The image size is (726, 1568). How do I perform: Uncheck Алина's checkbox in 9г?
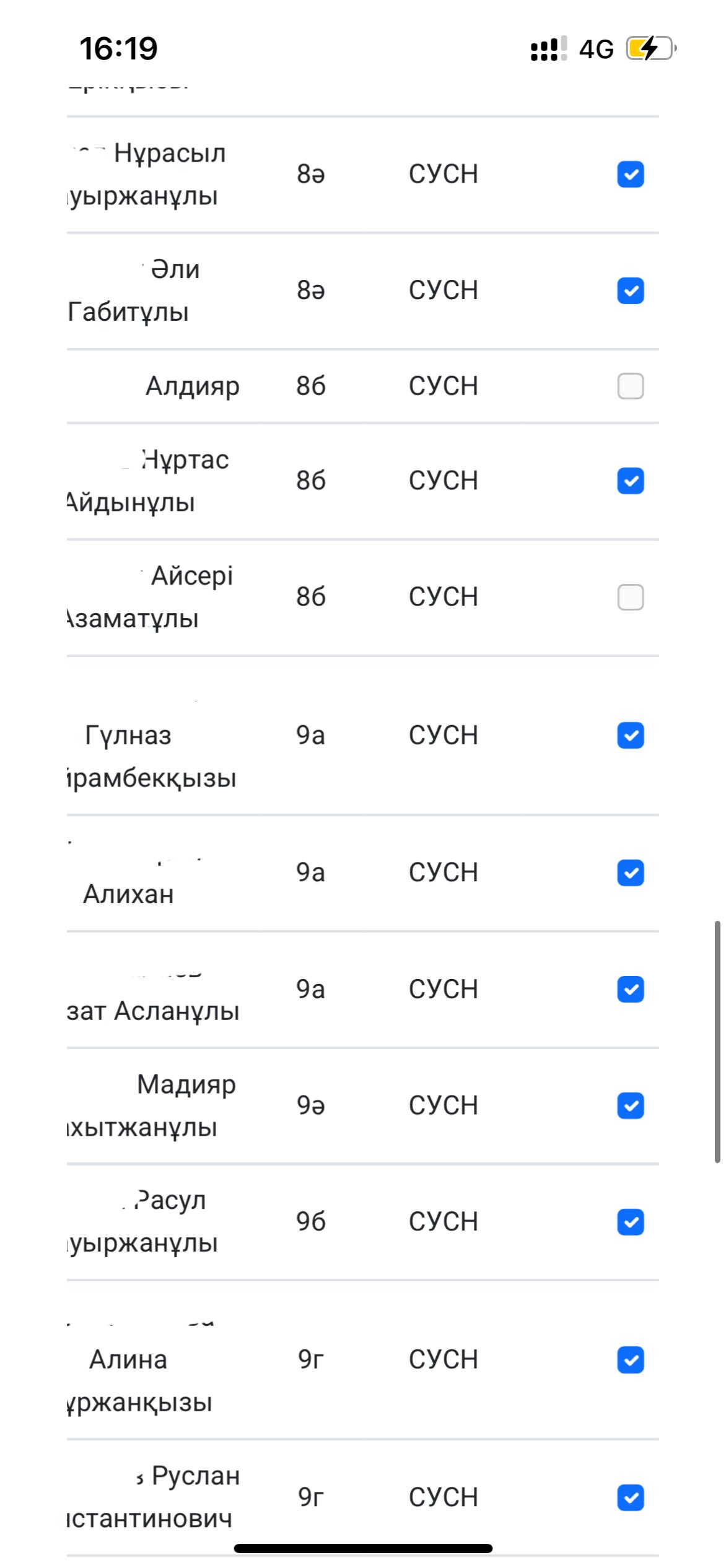(x=631, y=1360)
